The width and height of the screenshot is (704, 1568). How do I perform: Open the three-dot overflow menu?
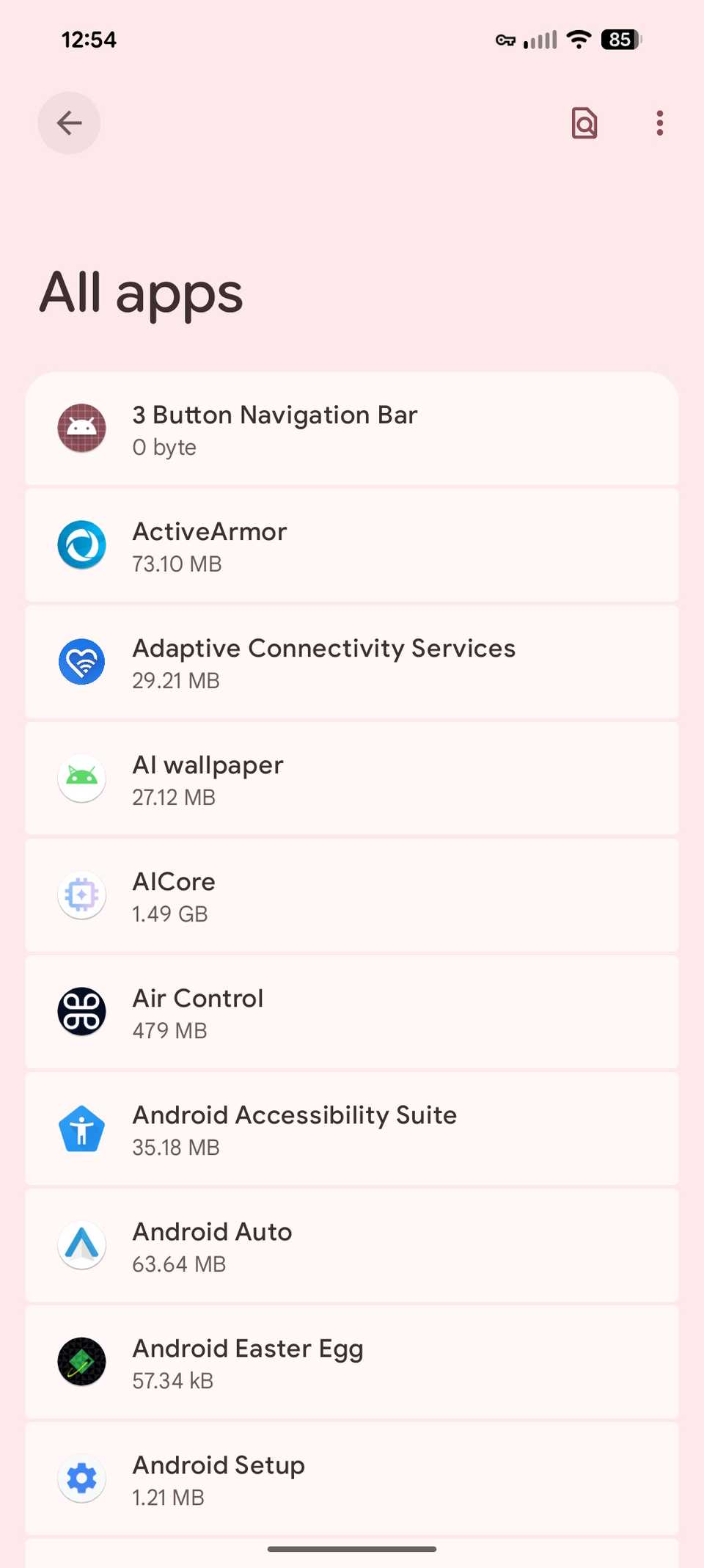pos(660,123)
